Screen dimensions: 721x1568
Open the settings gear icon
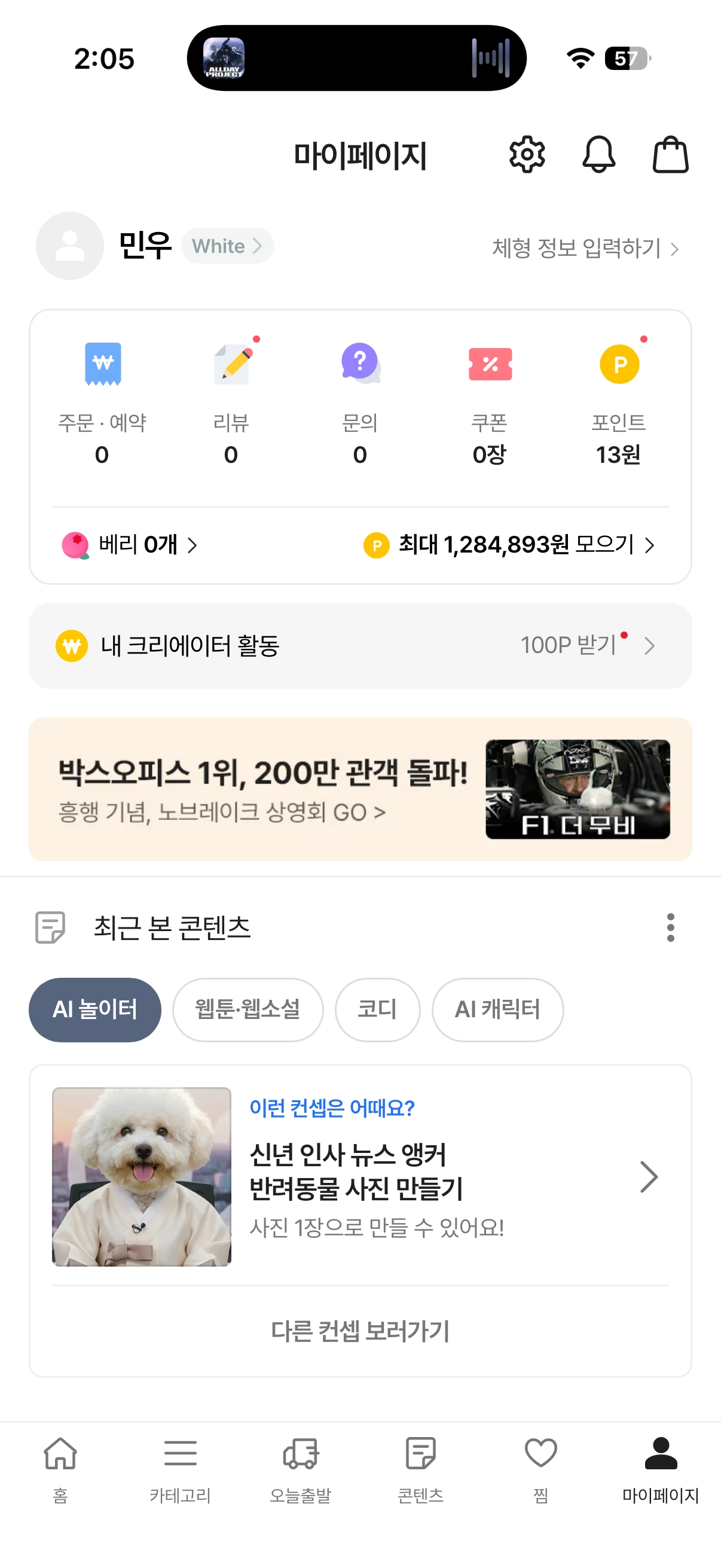(x=526, y=155)
